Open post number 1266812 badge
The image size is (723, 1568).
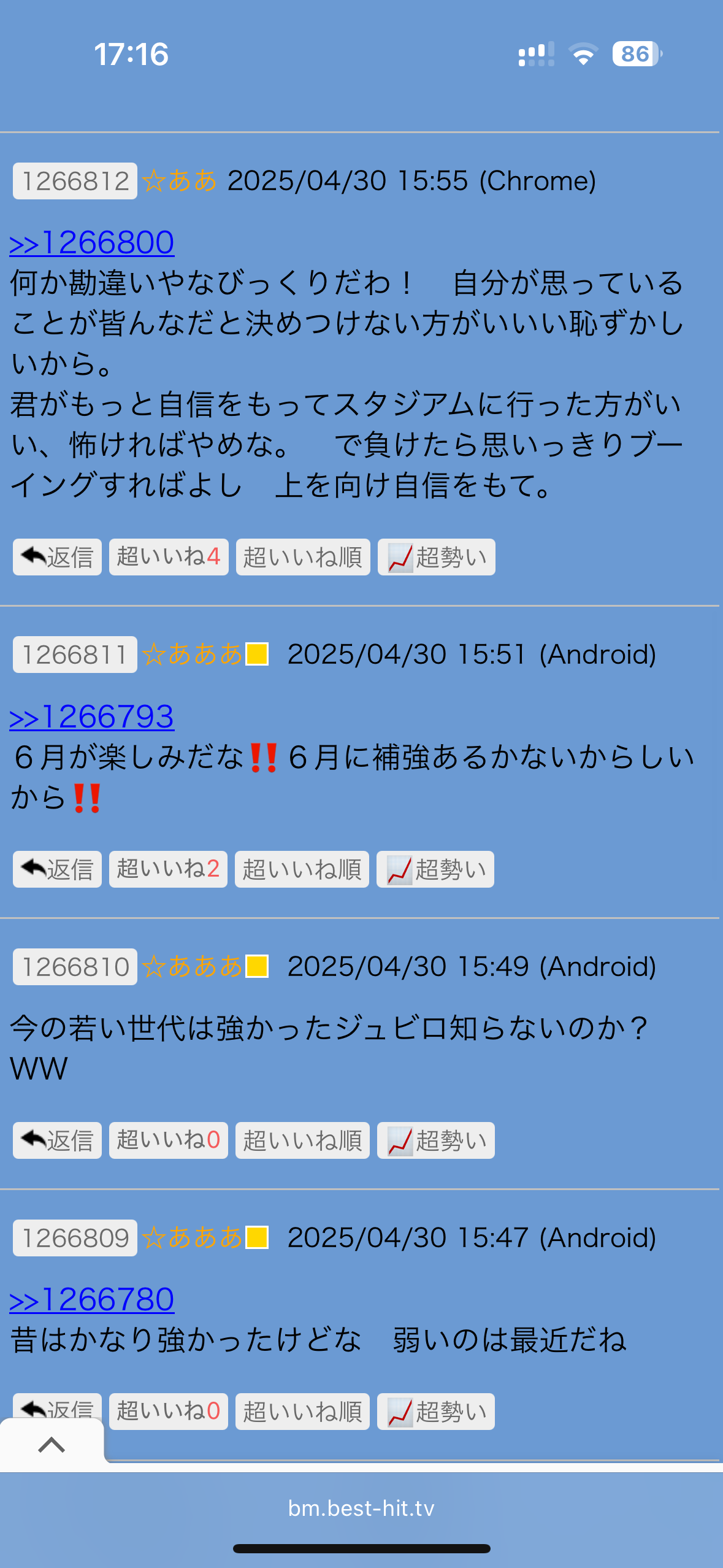point(75,181)
